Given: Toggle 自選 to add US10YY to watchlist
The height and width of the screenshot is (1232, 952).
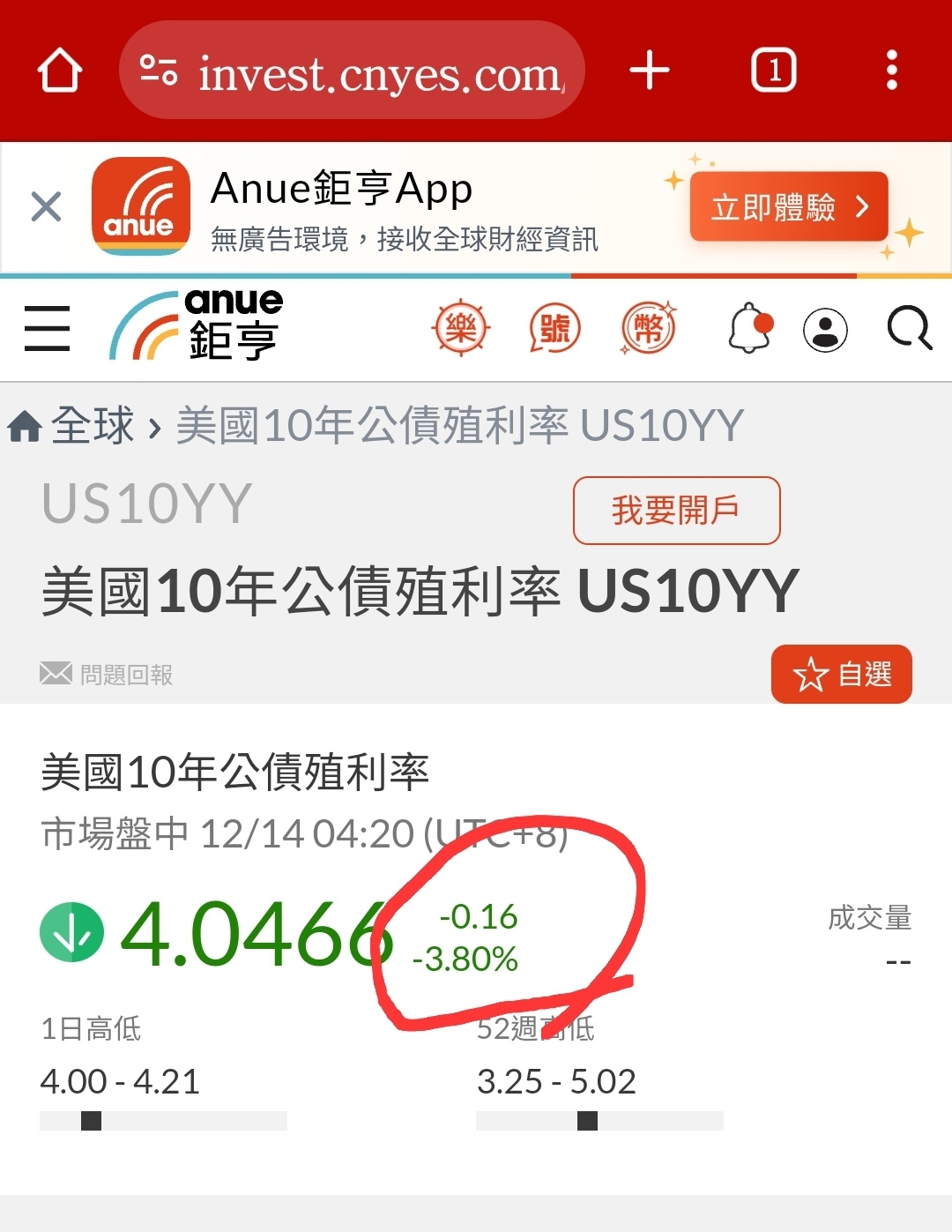Looking at the screenshot, I should point(841,674).
